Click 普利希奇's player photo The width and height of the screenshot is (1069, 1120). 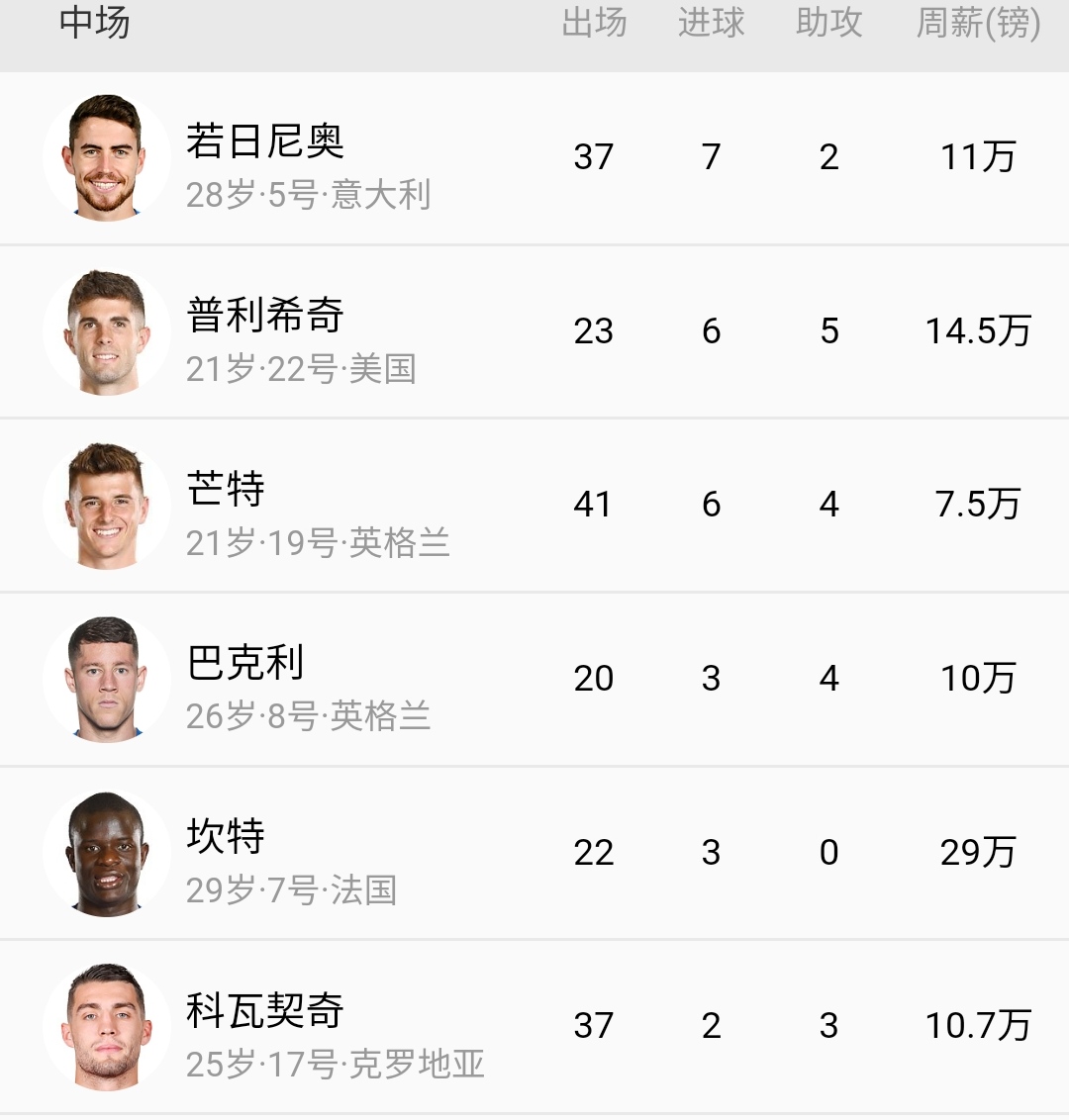[106, 330]
